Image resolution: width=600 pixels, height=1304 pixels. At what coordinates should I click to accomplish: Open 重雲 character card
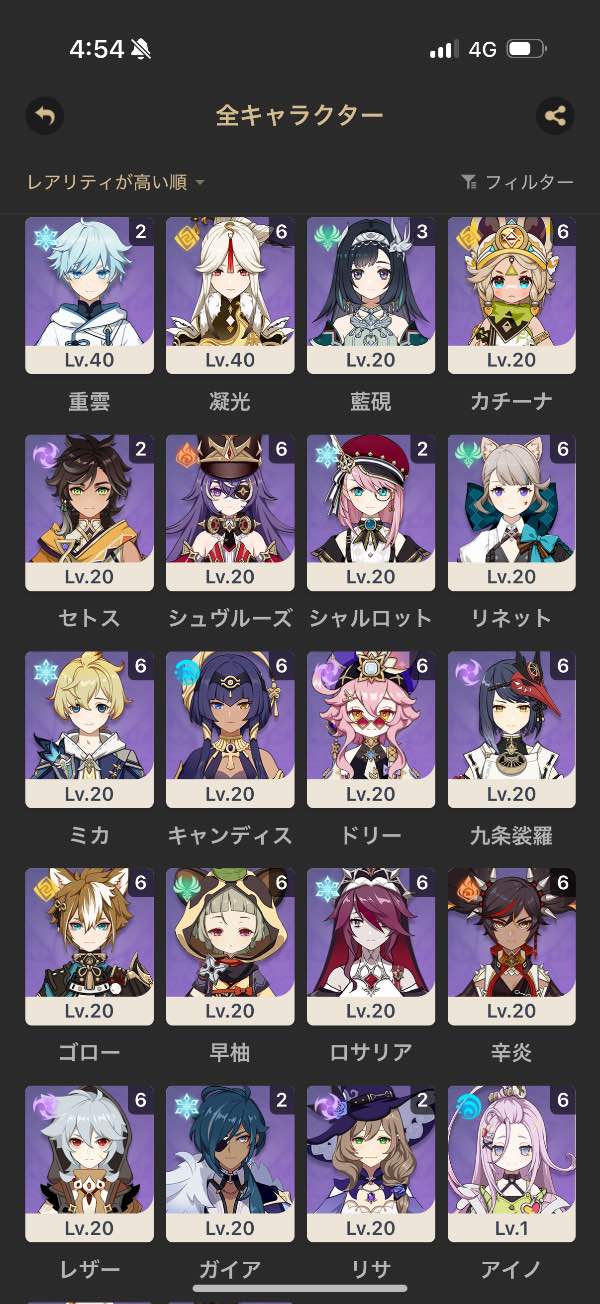point(89,295)
